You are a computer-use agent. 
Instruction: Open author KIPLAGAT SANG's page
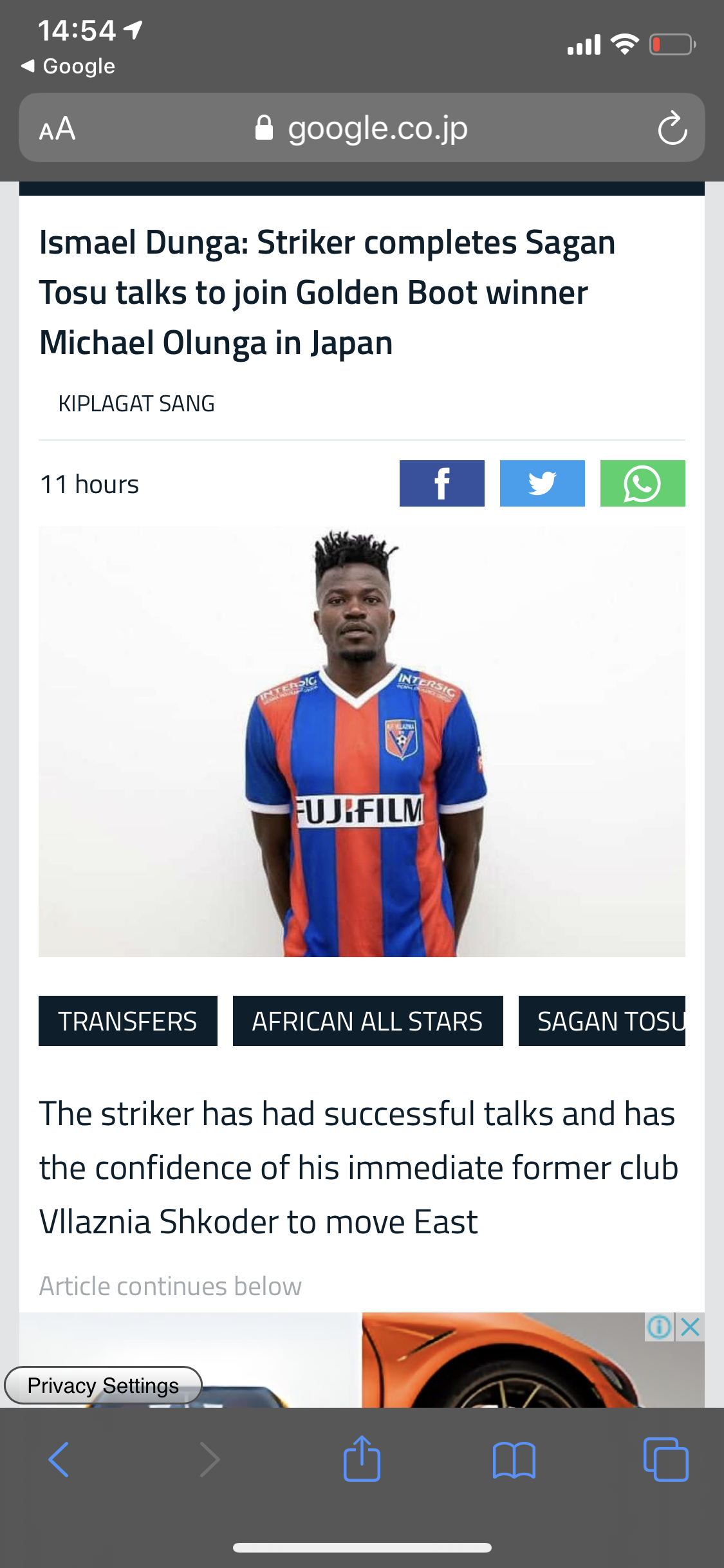pyautogui.click(x=136, y=404)
